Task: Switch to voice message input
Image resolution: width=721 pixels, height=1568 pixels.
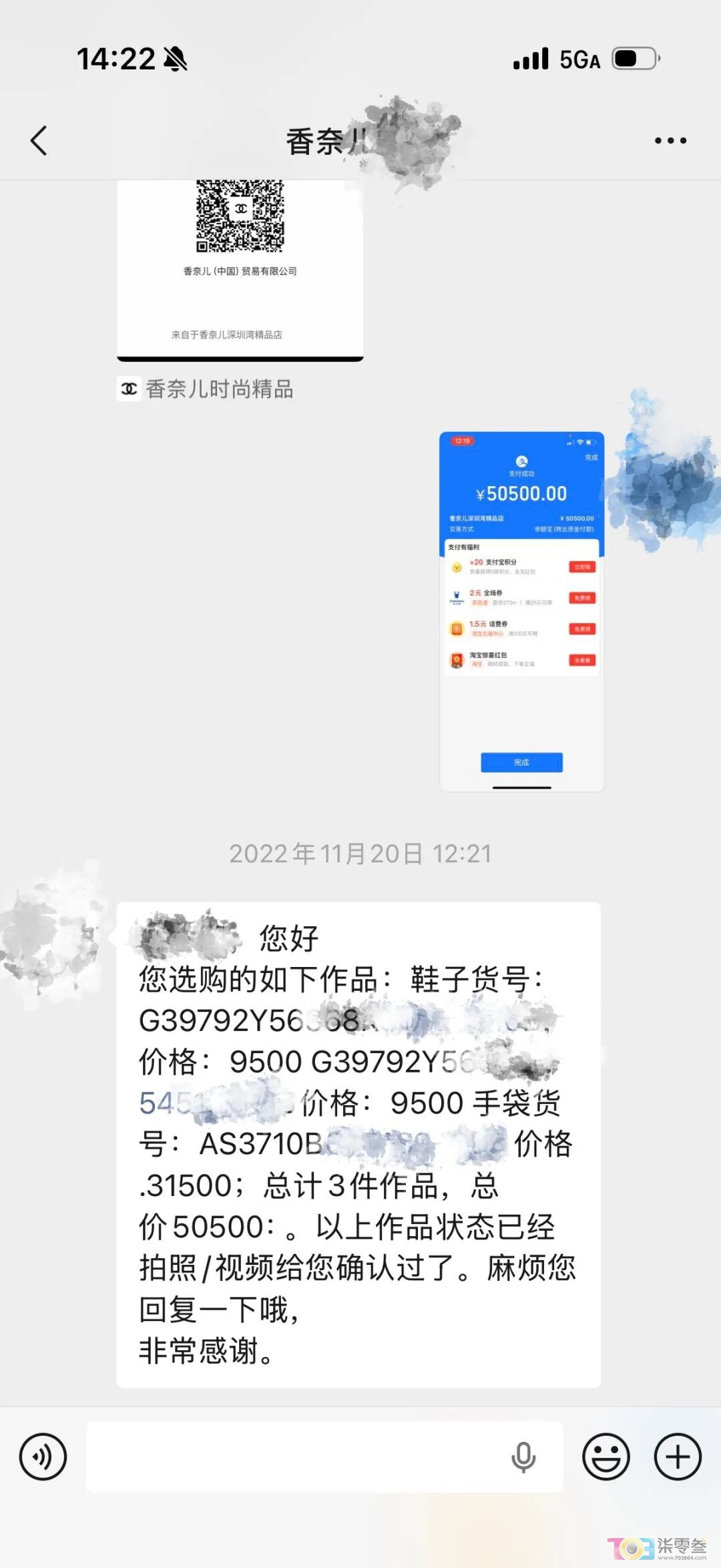Action: pos(43,1456)
